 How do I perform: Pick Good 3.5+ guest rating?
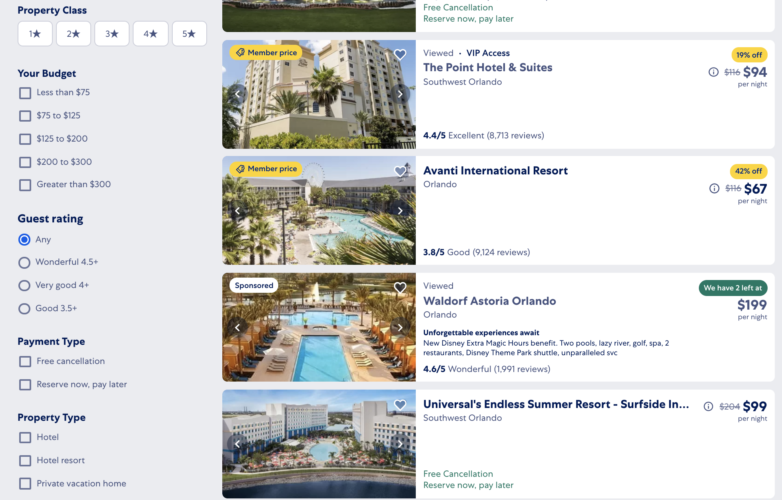25,308
